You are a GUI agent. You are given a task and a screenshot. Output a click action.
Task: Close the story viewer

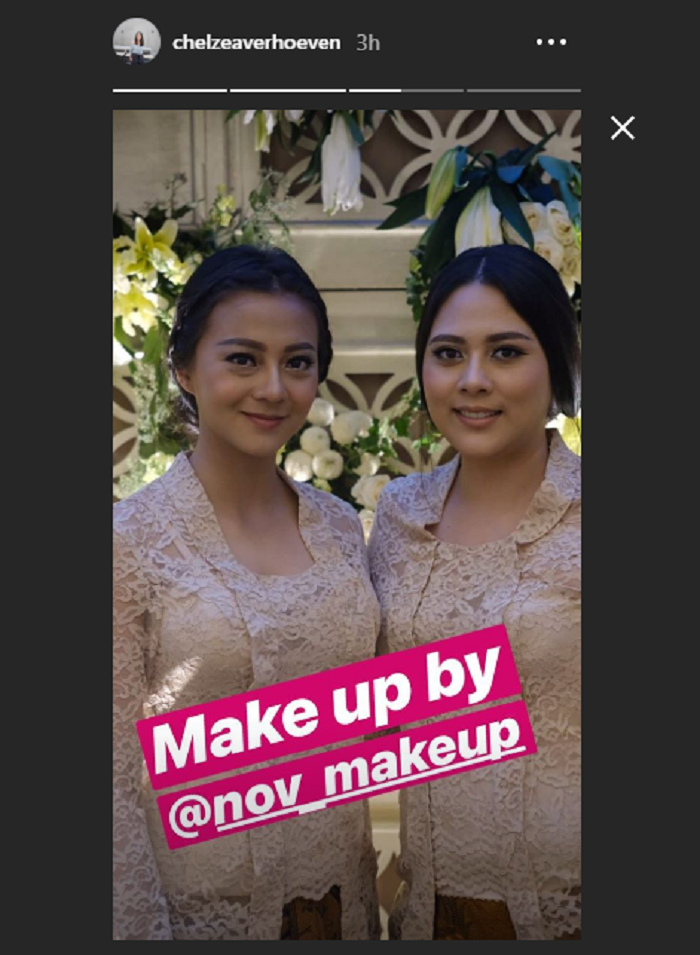click(x=622, y=128)
